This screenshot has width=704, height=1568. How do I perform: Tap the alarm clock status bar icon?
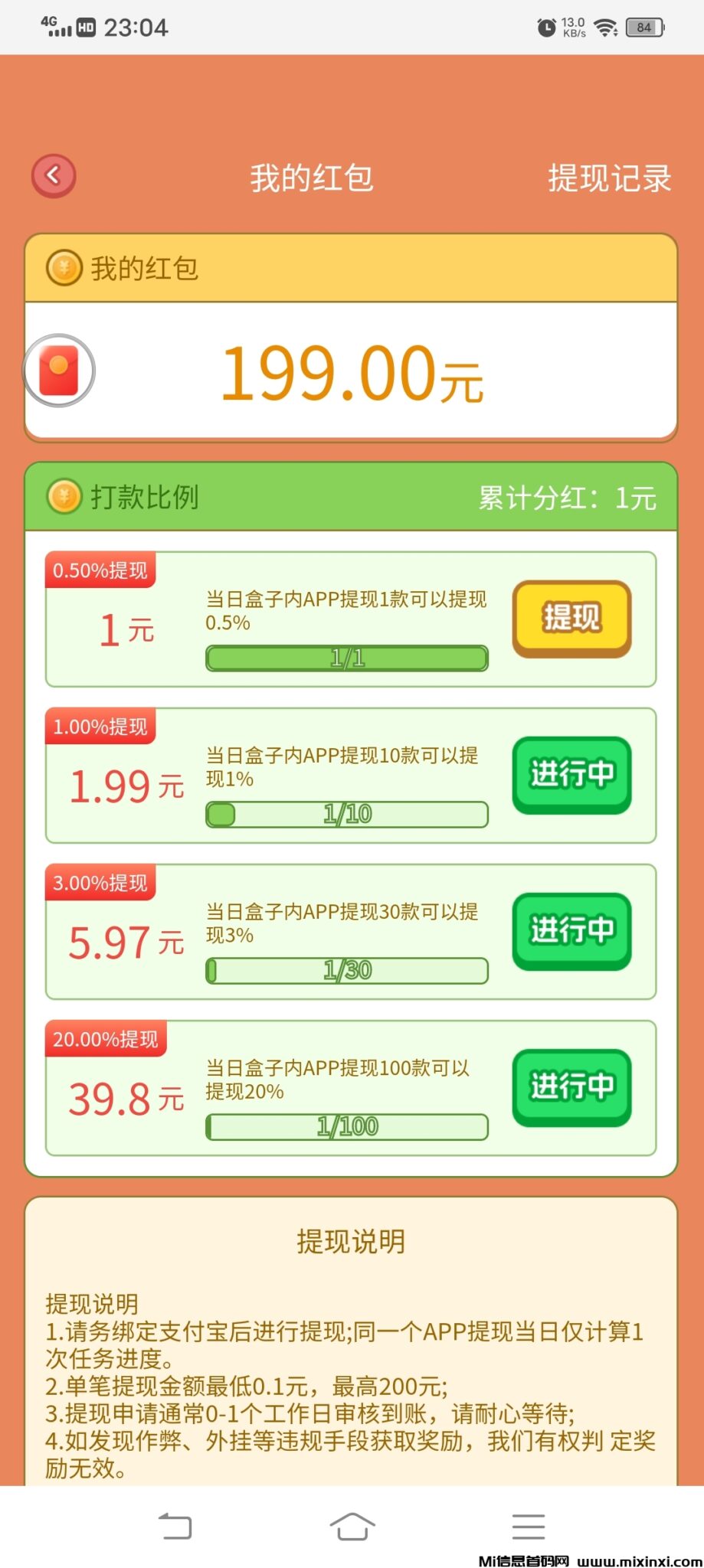tap(545, 26)
